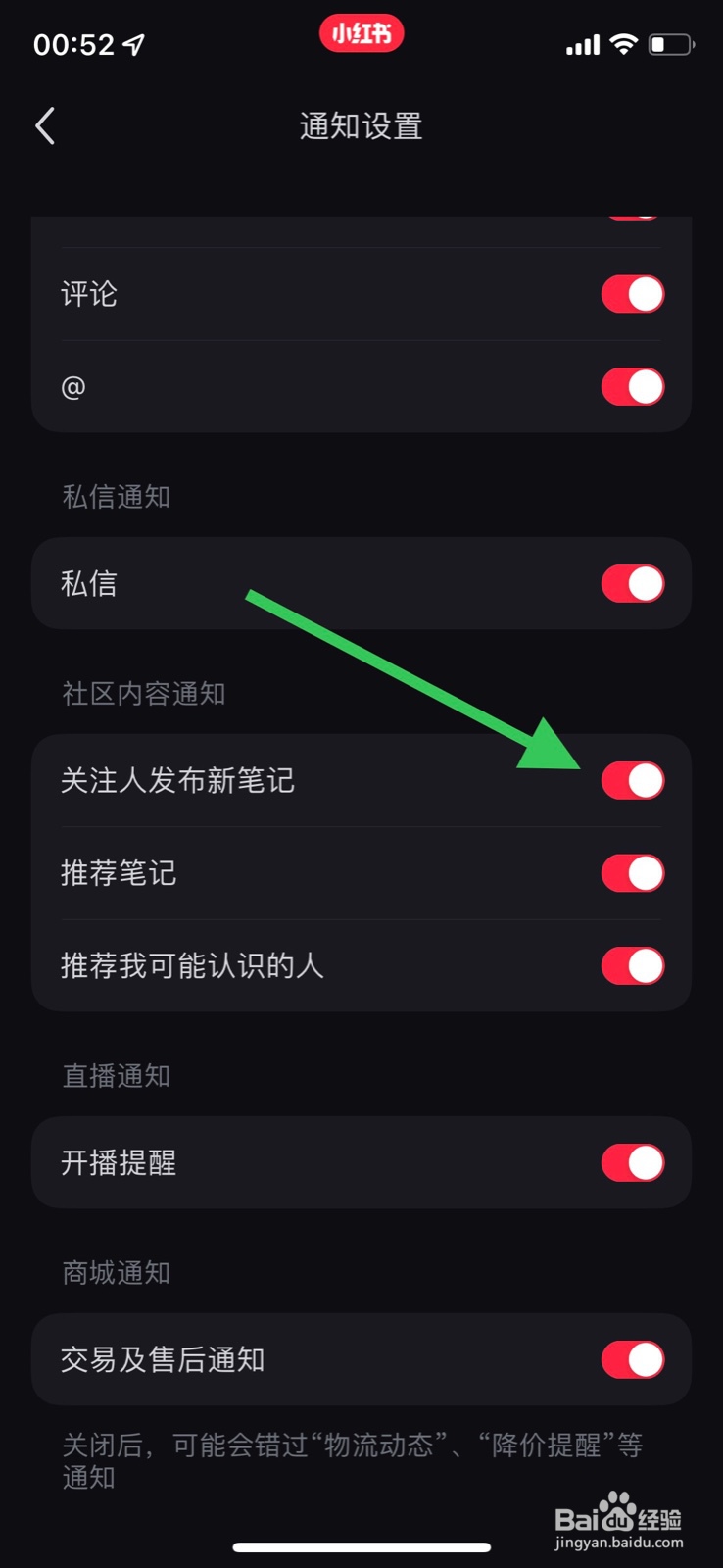Screen dimensions: 723x1568
Task: Disable the 推荐笔记 switch
Action: pos(632,872)
